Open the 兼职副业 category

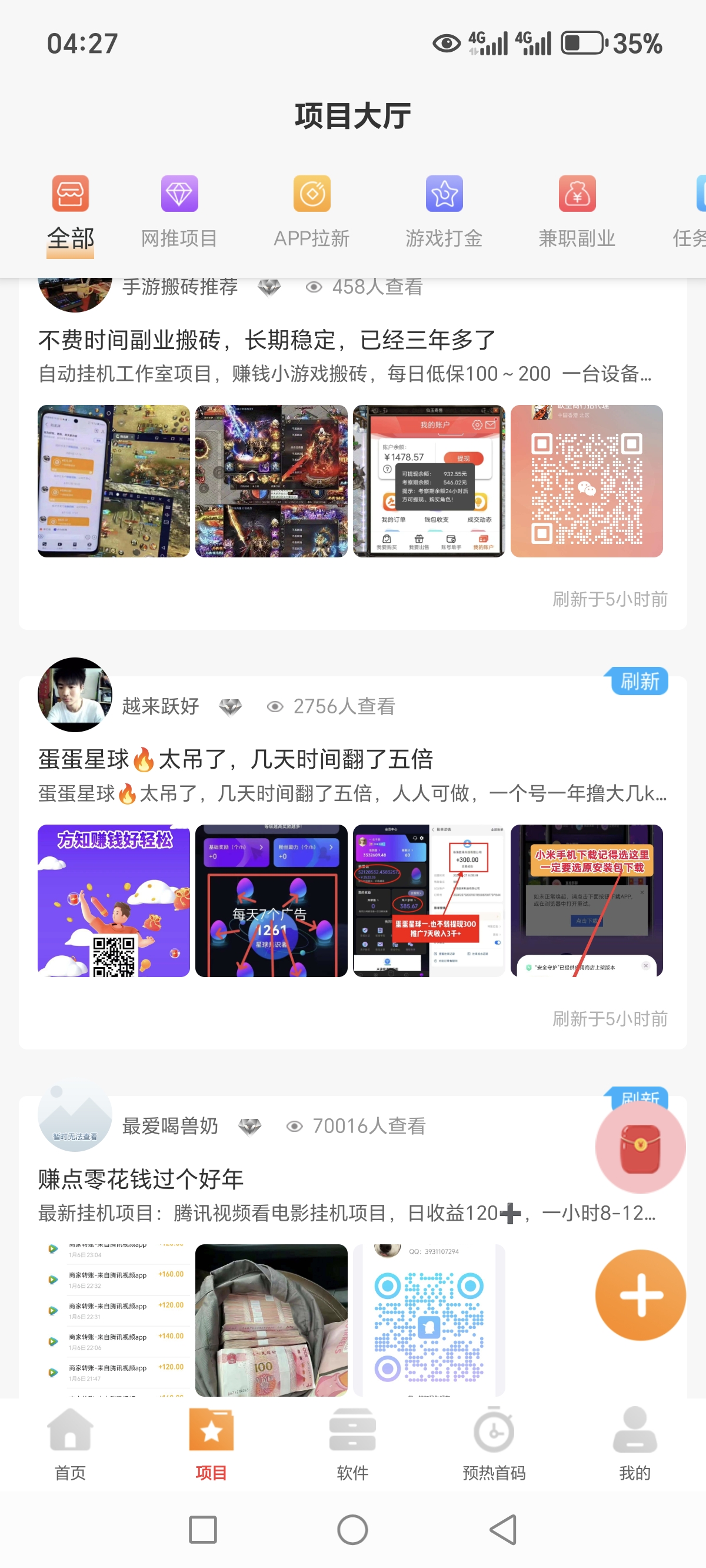(x=577, y=214)
